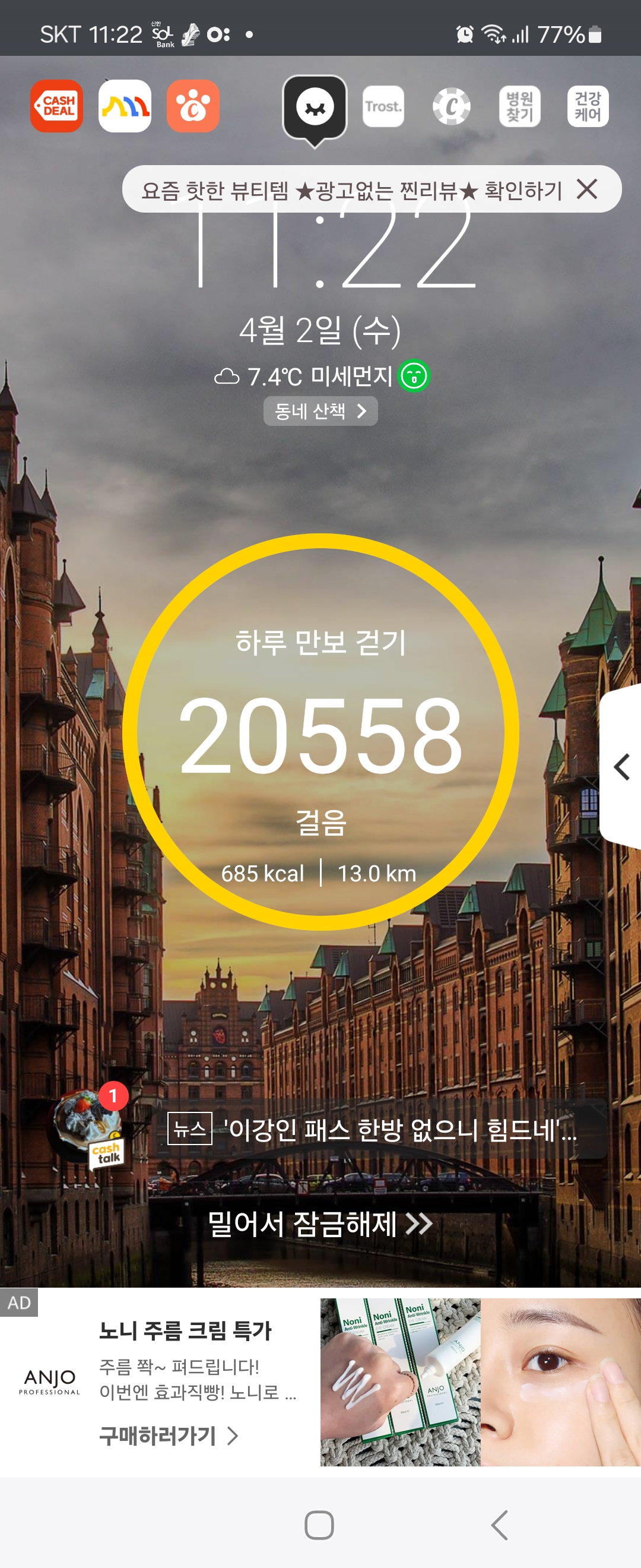
Task: Open the Cash Deal shortcut
Action: 56,106
